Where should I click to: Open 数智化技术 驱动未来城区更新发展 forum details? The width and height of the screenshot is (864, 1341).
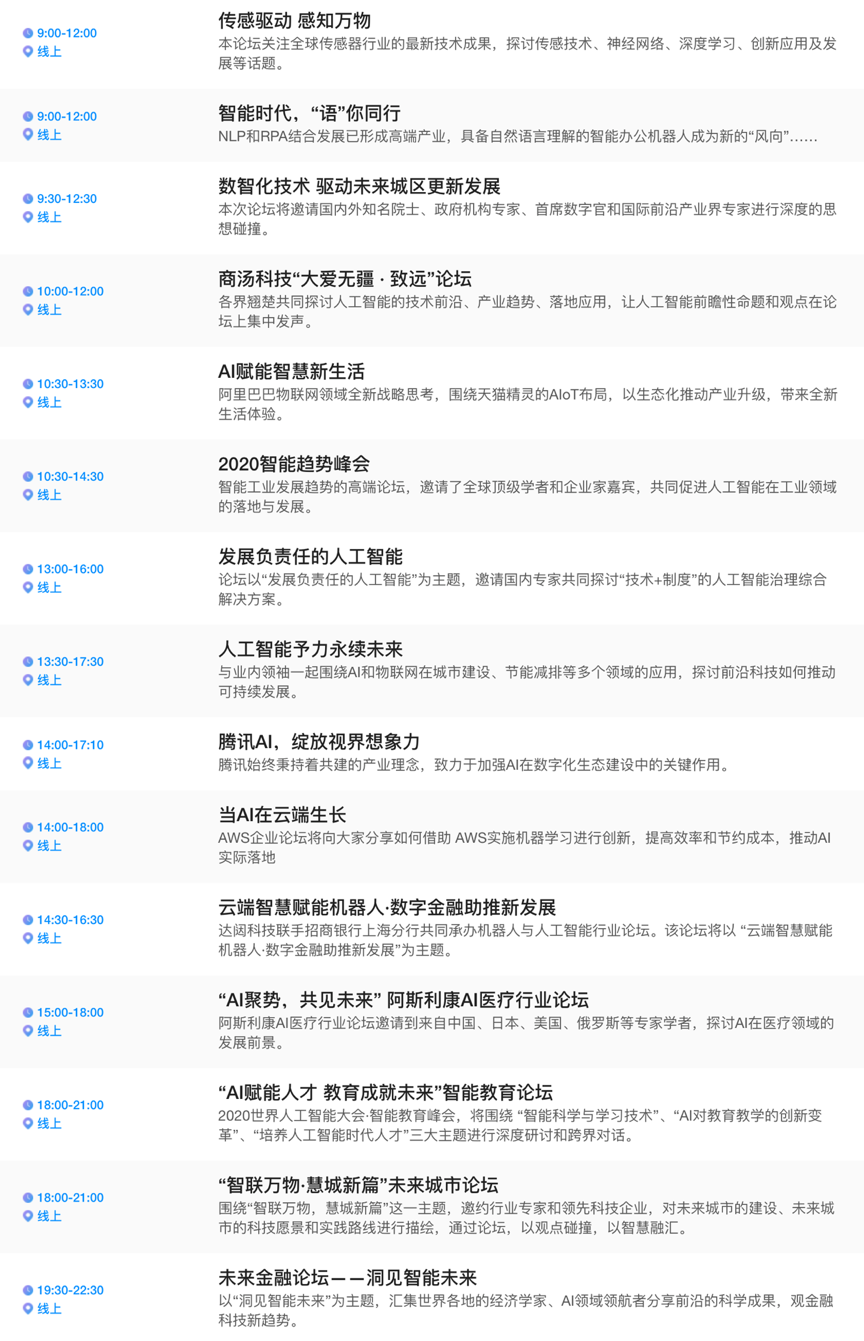(x=359, y=187)
